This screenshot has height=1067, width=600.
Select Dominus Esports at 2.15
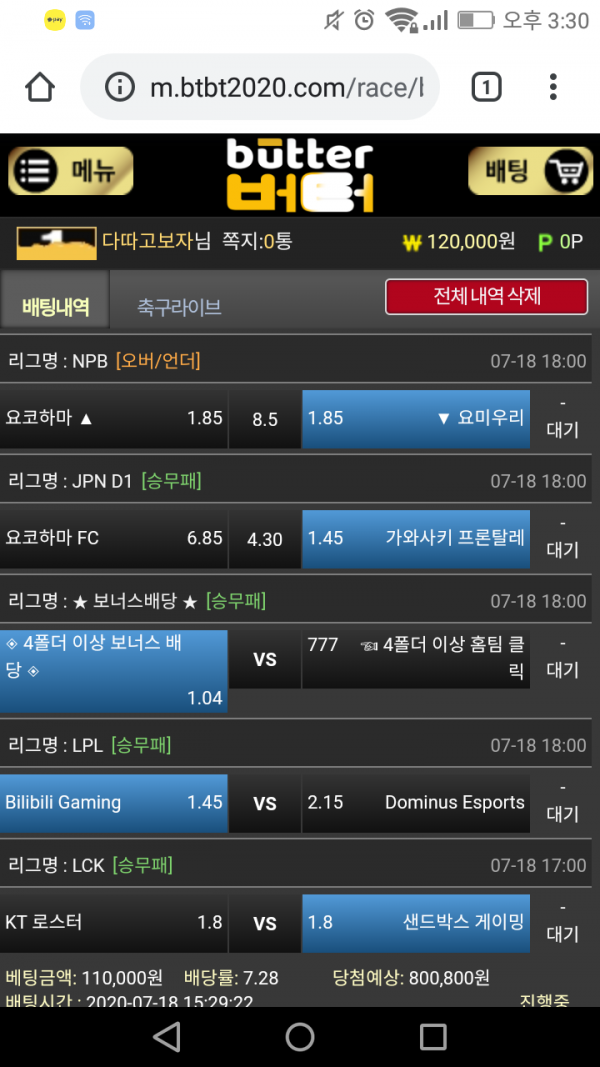[415, 802]
